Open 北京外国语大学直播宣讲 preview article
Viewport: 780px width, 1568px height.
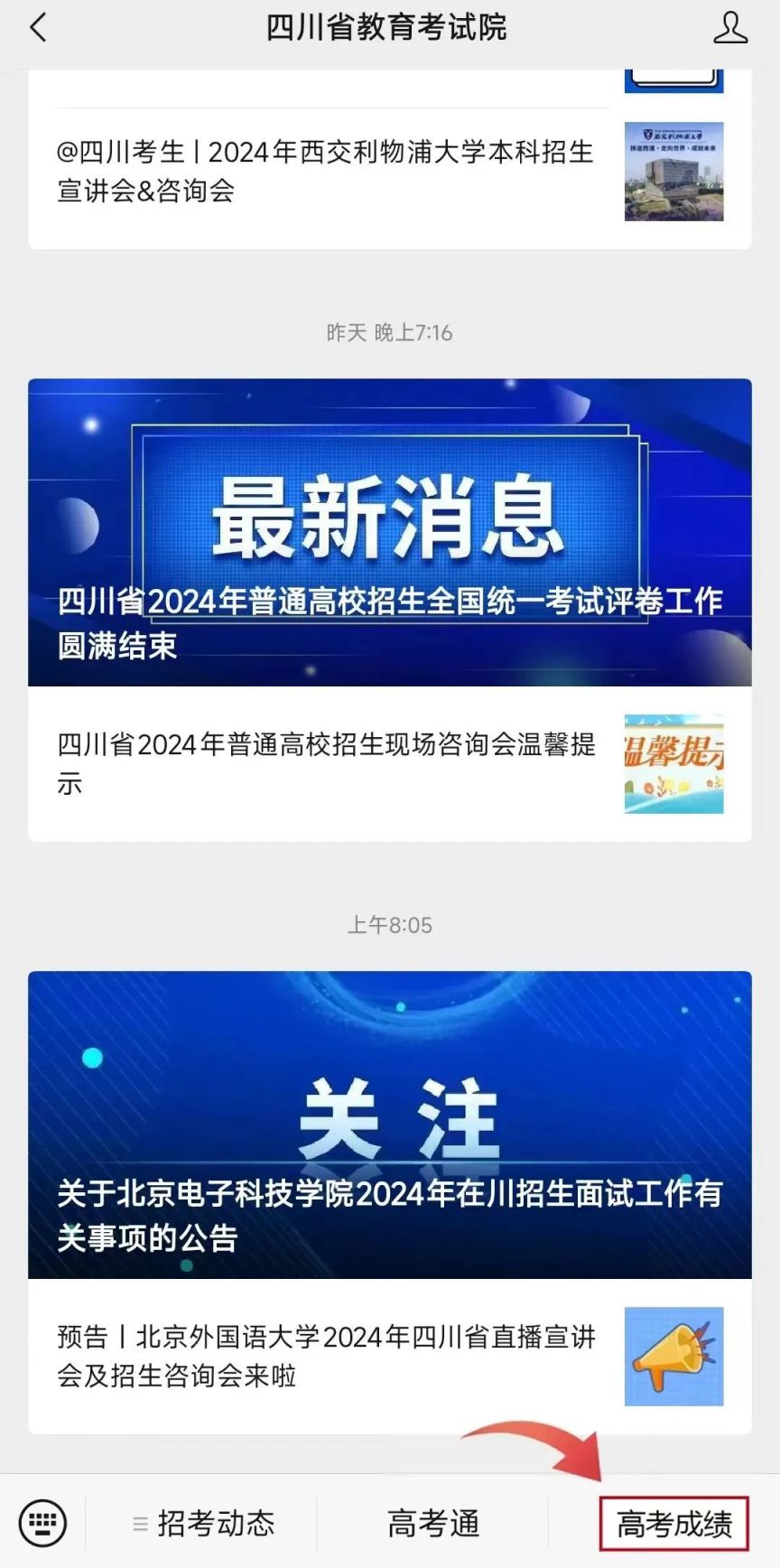point(326,1356)
